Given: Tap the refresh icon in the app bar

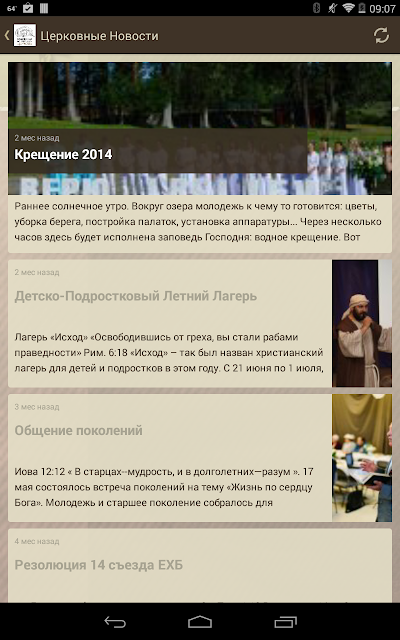Looking at the screenshot, I should coord(381,36).
